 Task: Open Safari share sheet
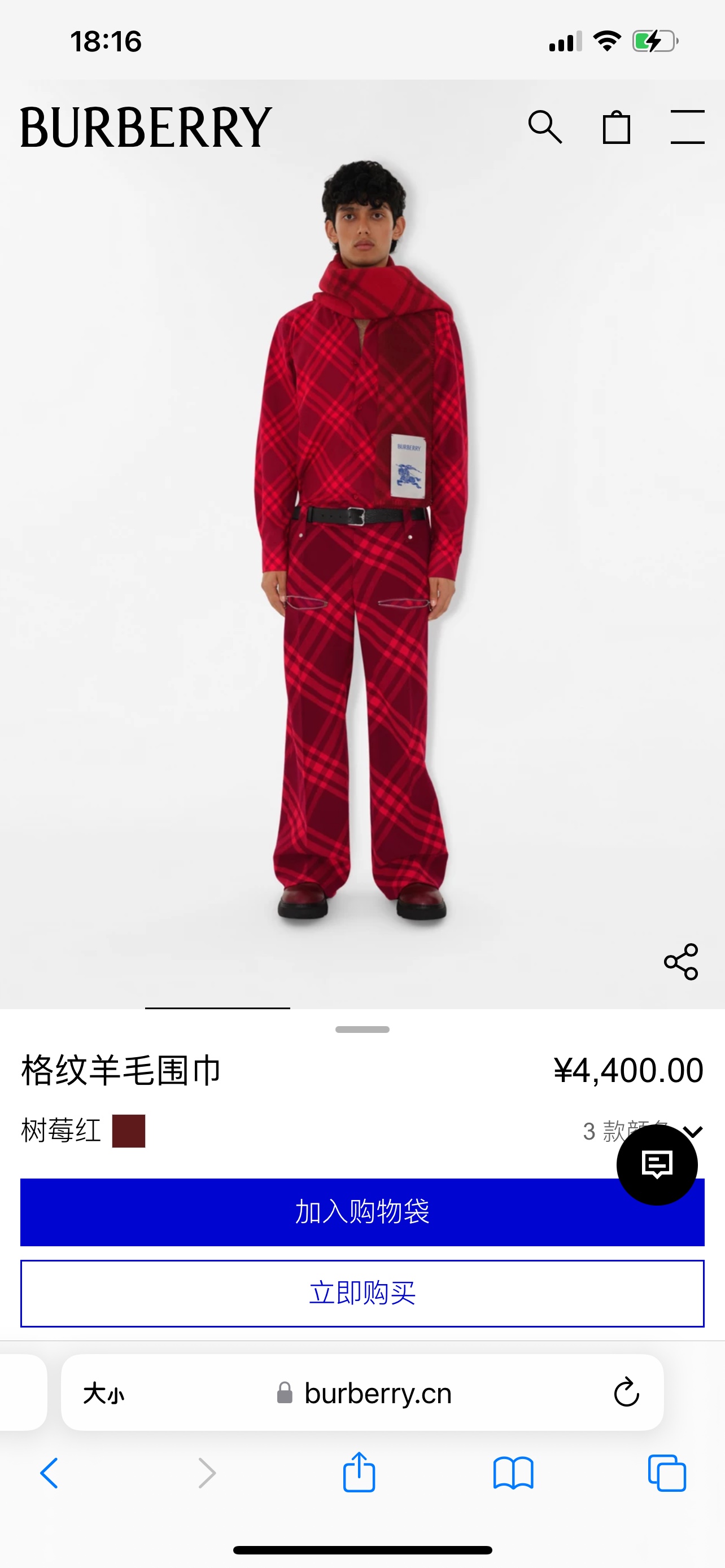[x=359, y=1473]
